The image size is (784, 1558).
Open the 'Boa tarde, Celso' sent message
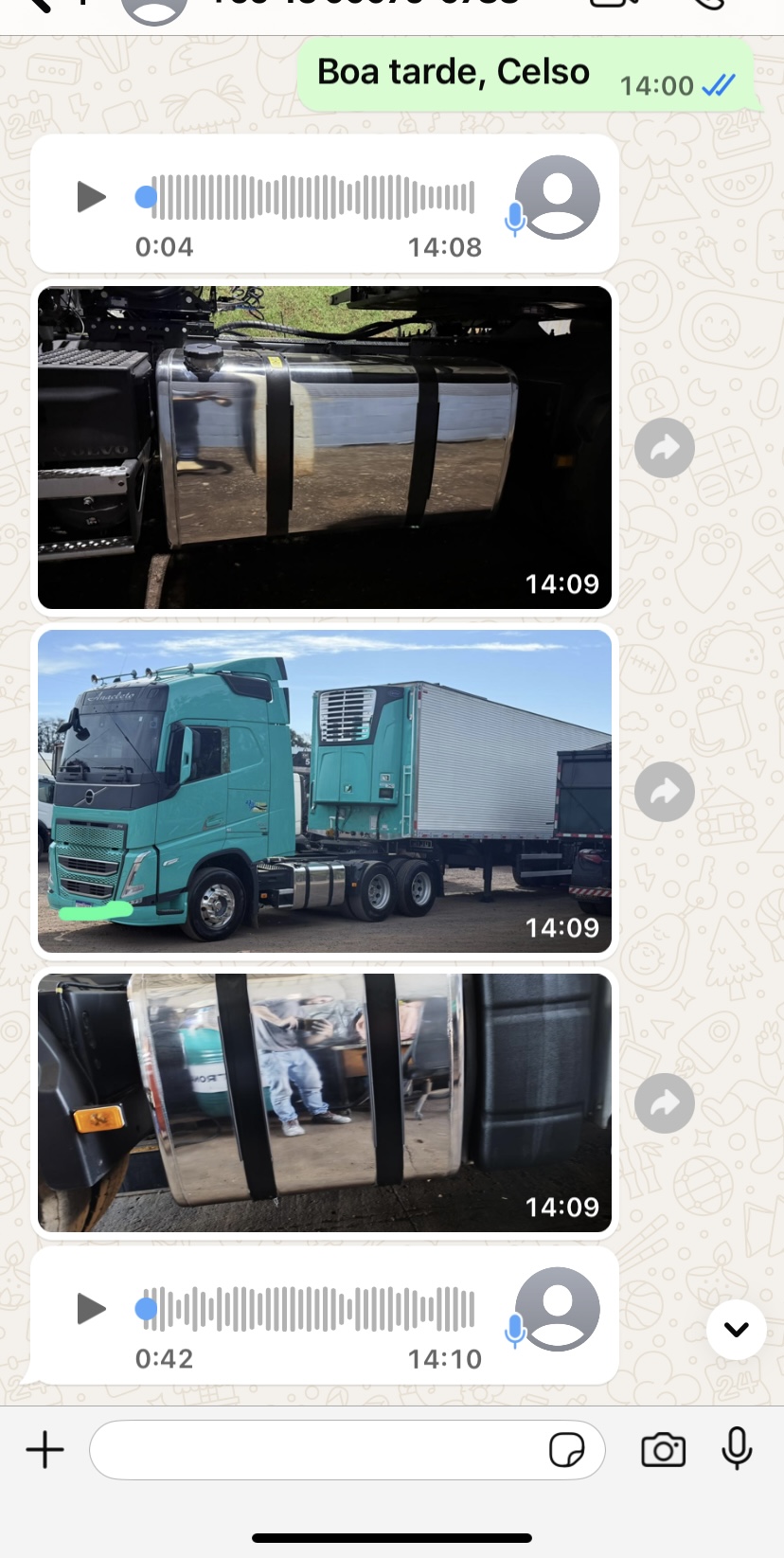click(x=526, y=71)
